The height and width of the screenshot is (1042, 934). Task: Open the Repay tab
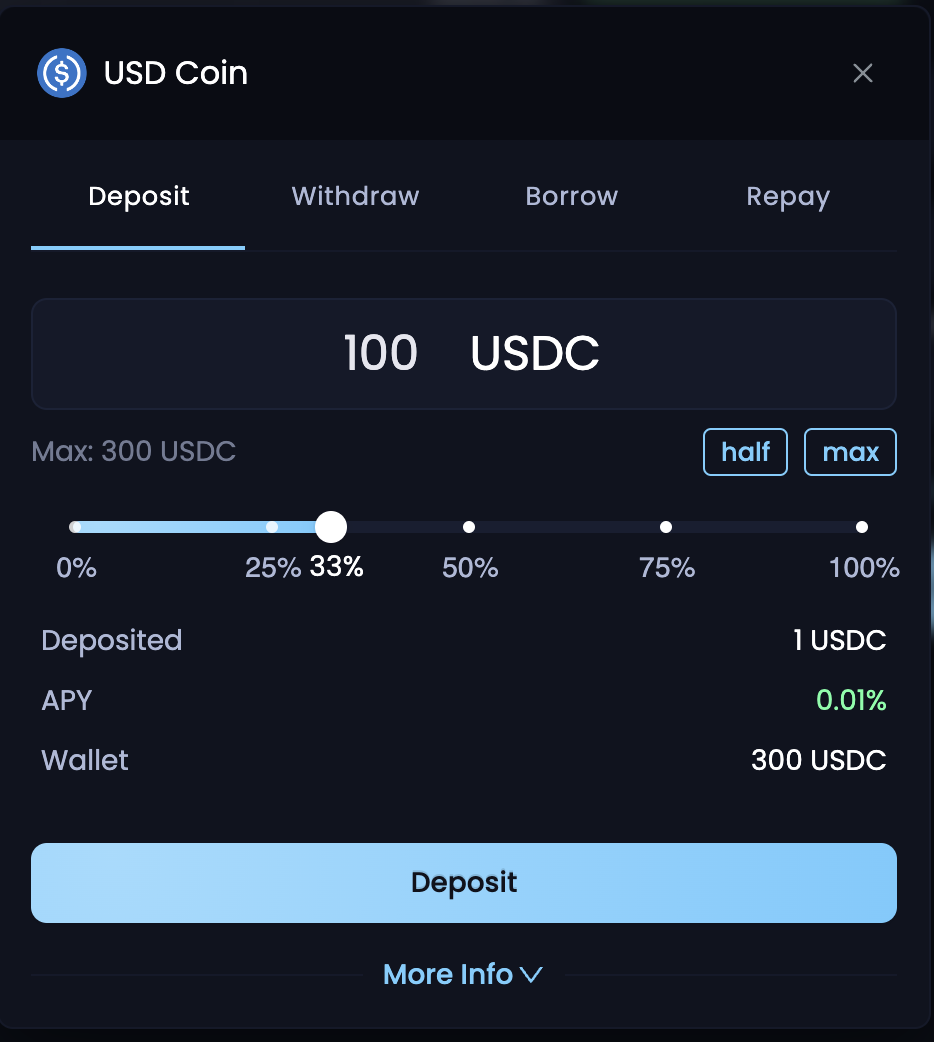(787, 196)
